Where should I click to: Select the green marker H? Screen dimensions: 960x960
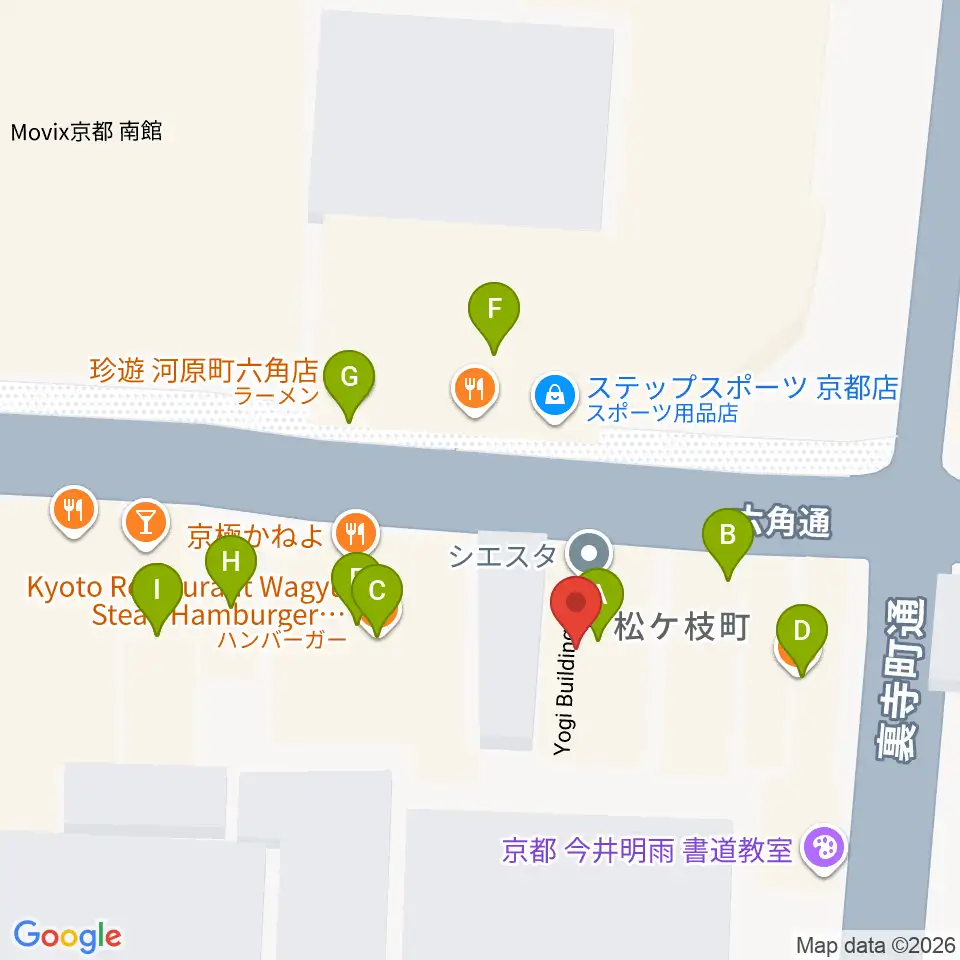(x=230, y=571)
